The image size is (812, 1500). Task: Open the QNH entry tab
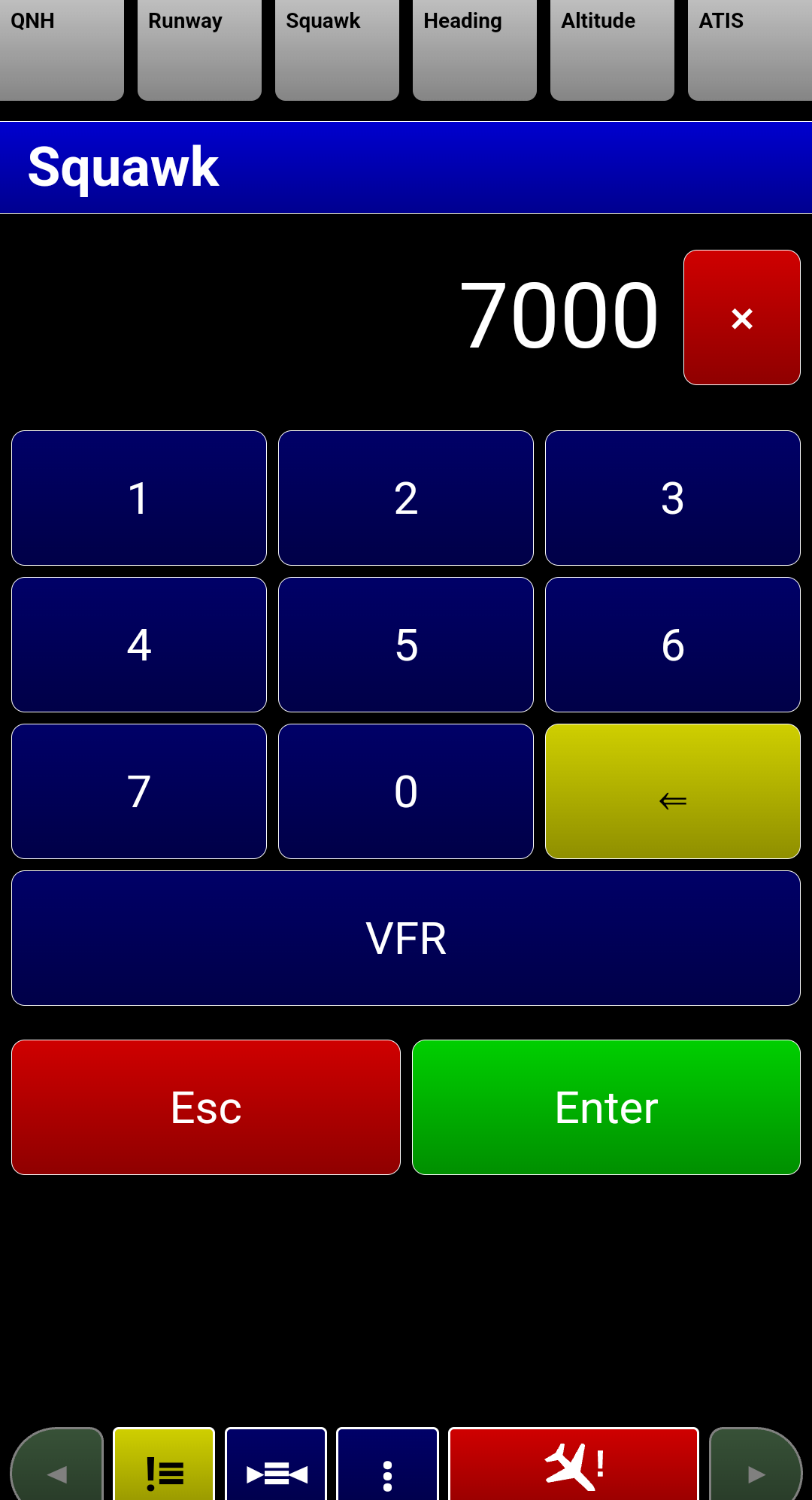click(60, 50)
